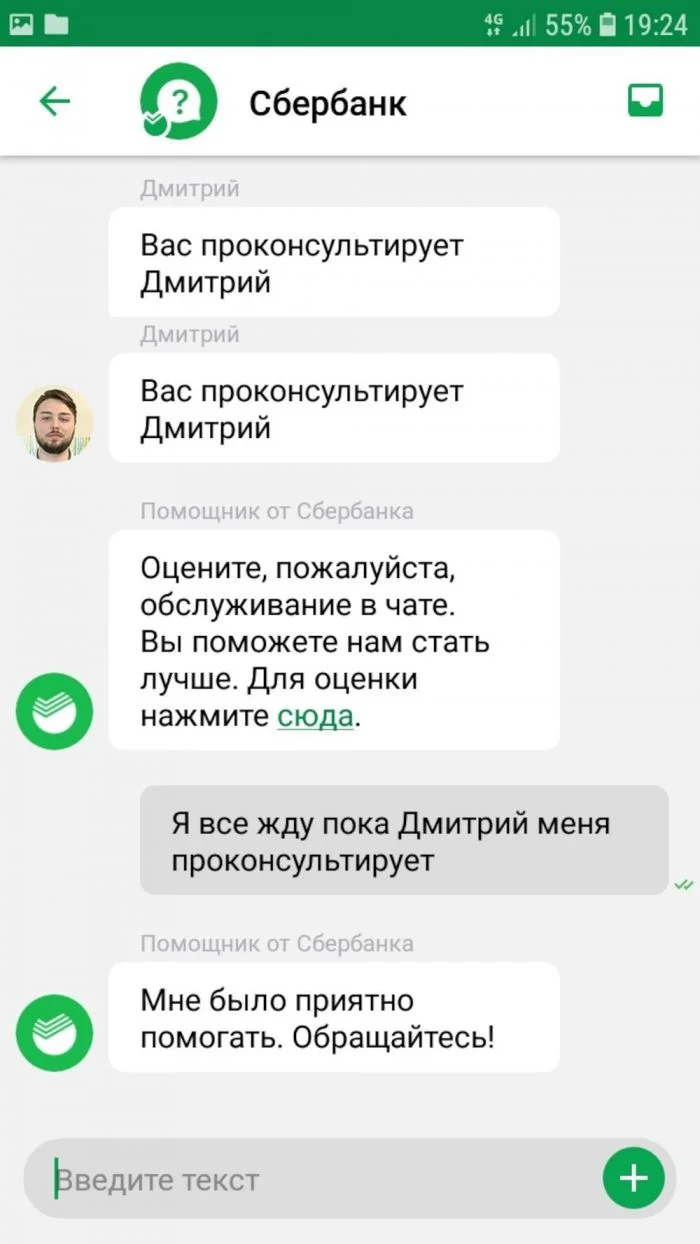Open Дмитрий's profile photo
Image resolution: width=700 pixels, height=1244 pixels.
click(x=54, y=424)
